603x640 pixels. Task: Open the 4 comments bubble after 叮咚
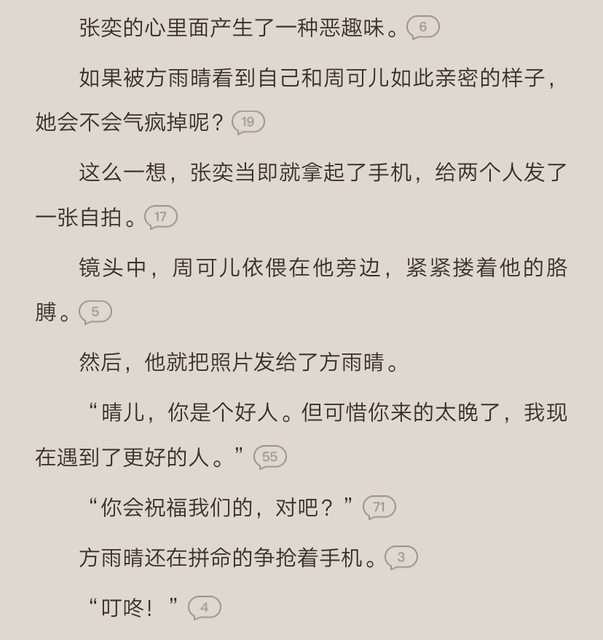point(204,607)
